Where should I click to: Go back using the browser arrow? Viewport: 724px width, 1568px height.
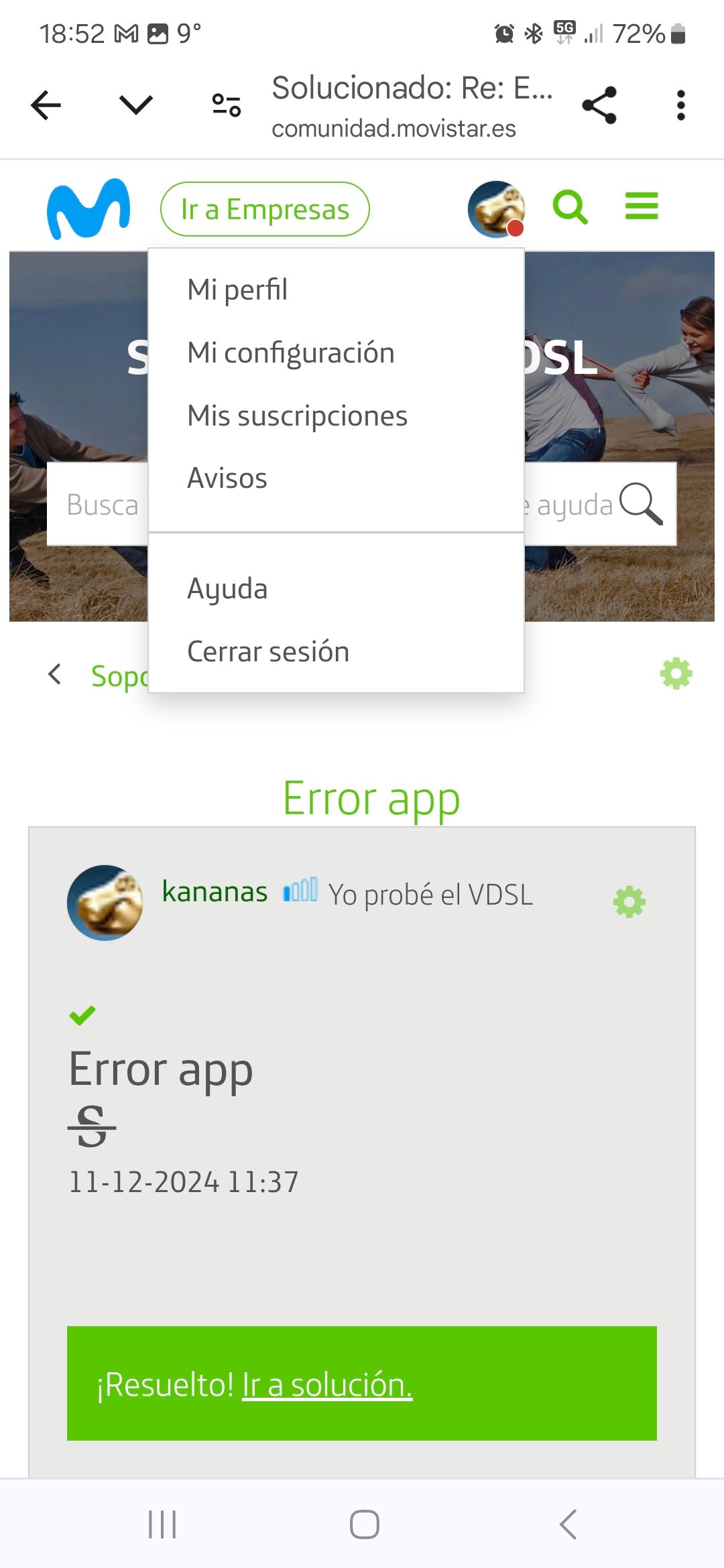[46, 105]
